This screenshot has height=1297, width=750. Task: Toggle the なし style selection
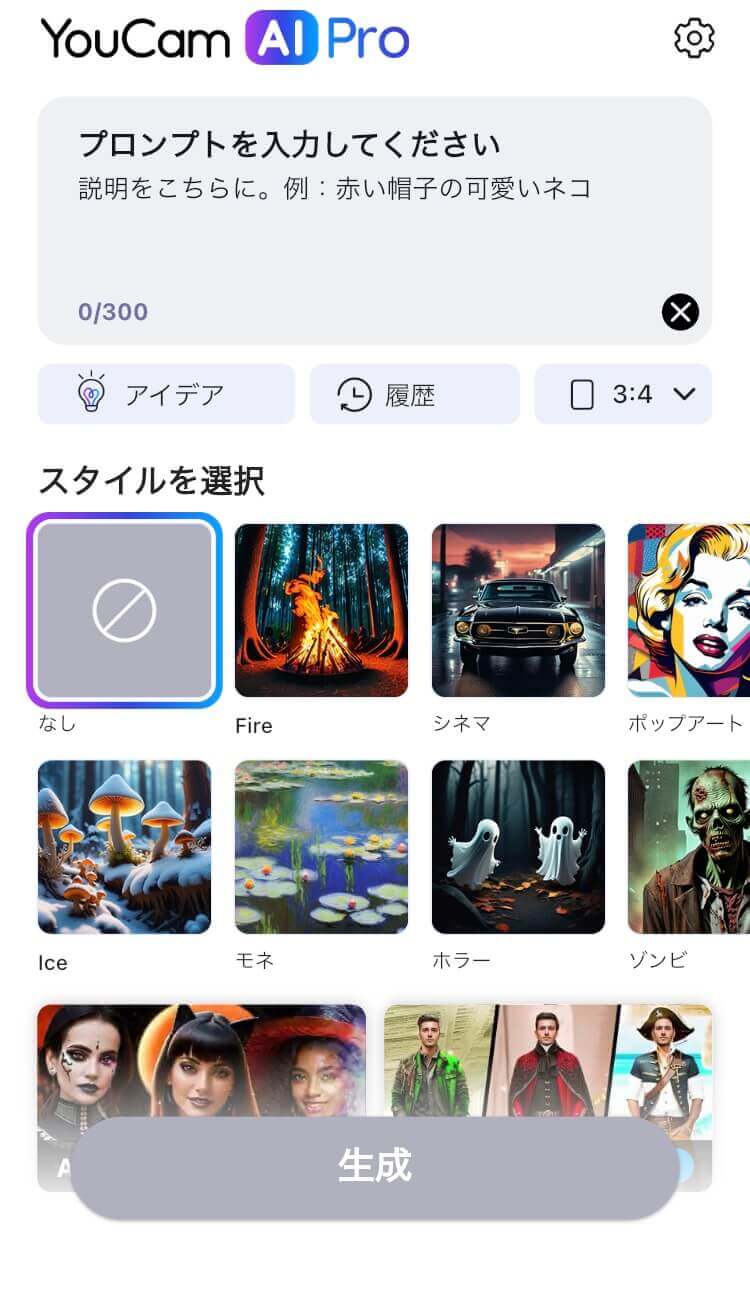[124, 610]
